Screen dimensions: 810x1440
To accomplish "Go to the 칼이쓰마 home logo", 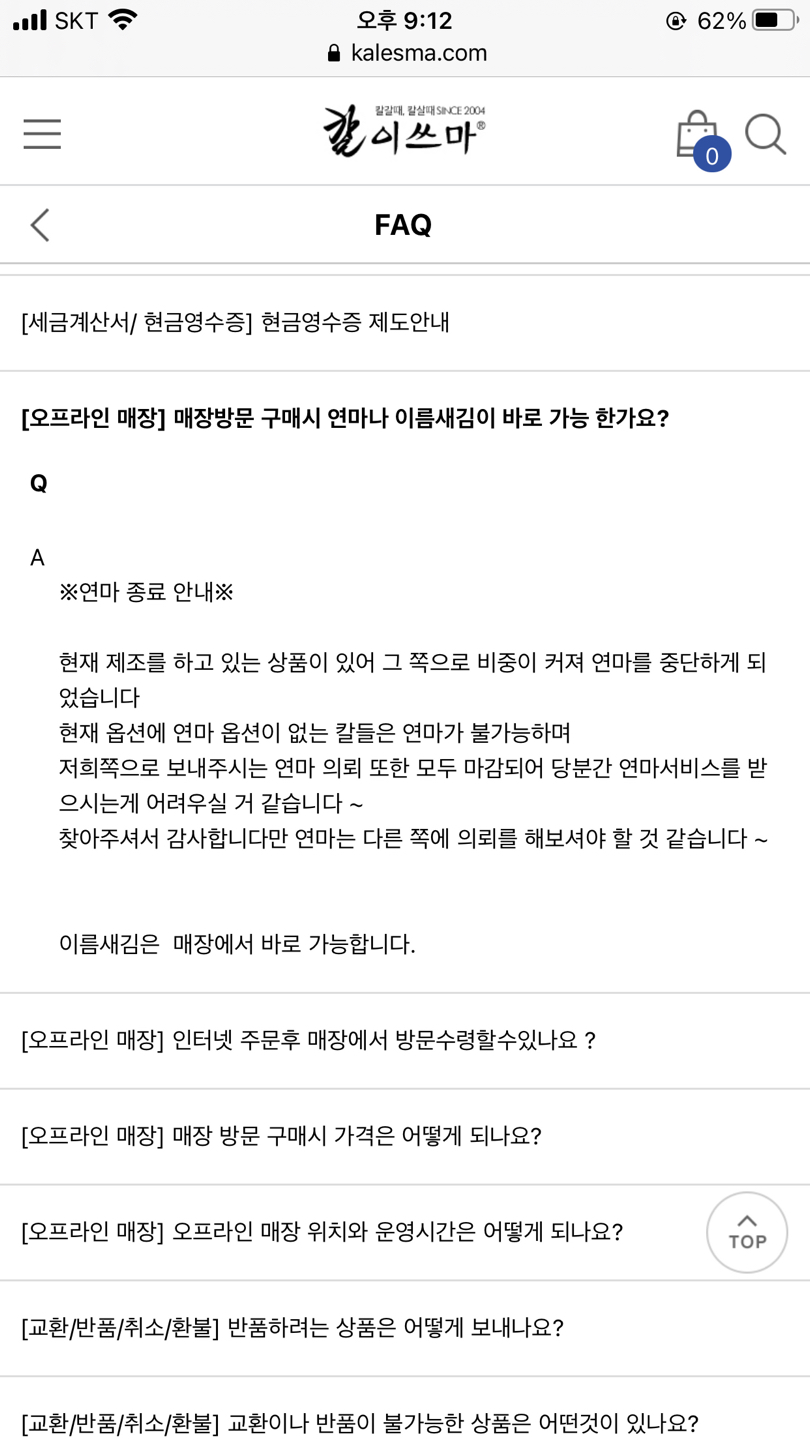I will (404, 130).
